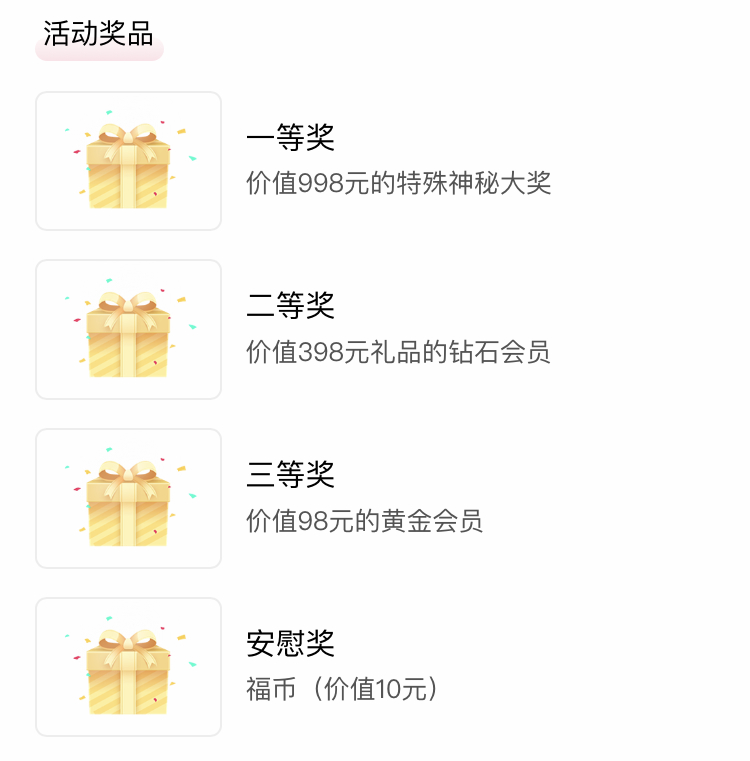Select the ribbon bow on the first prize gift
This screenshot has height=761, width=750.
click(128, 135)
